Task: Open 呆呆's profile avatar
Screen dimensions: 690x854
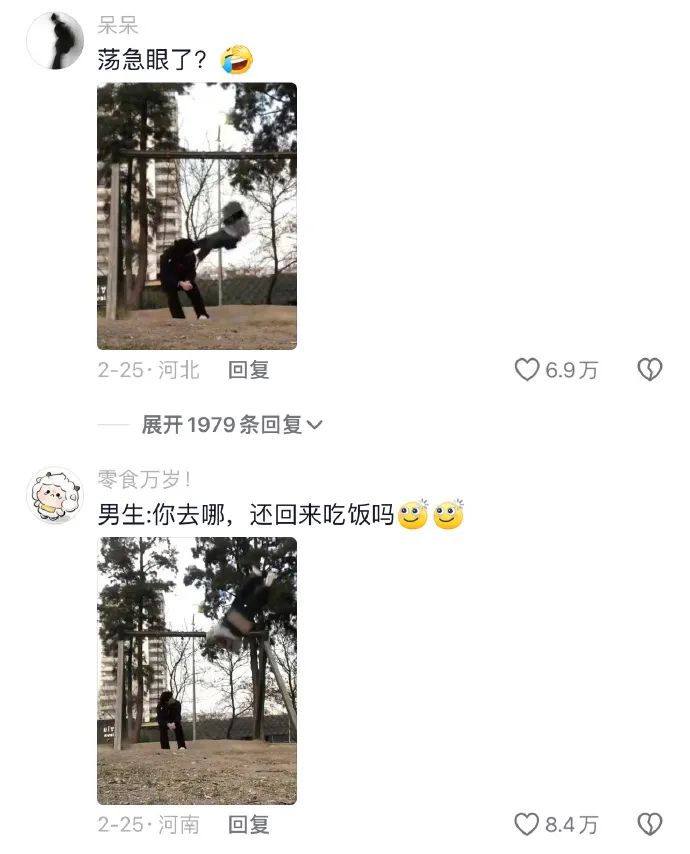Action: pos(54,41)
